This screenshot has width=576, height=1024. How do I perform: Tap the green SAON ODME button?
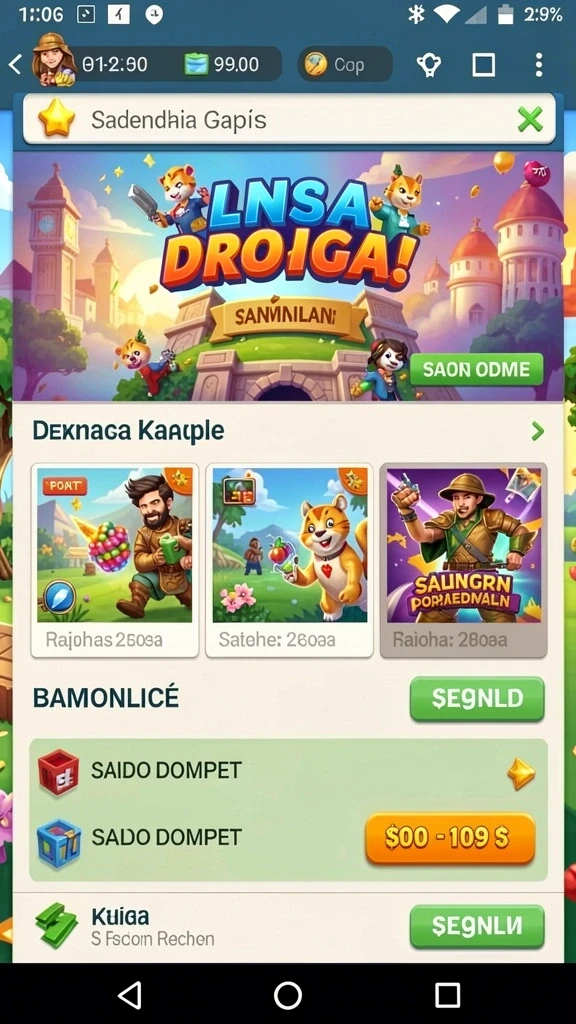477,370
